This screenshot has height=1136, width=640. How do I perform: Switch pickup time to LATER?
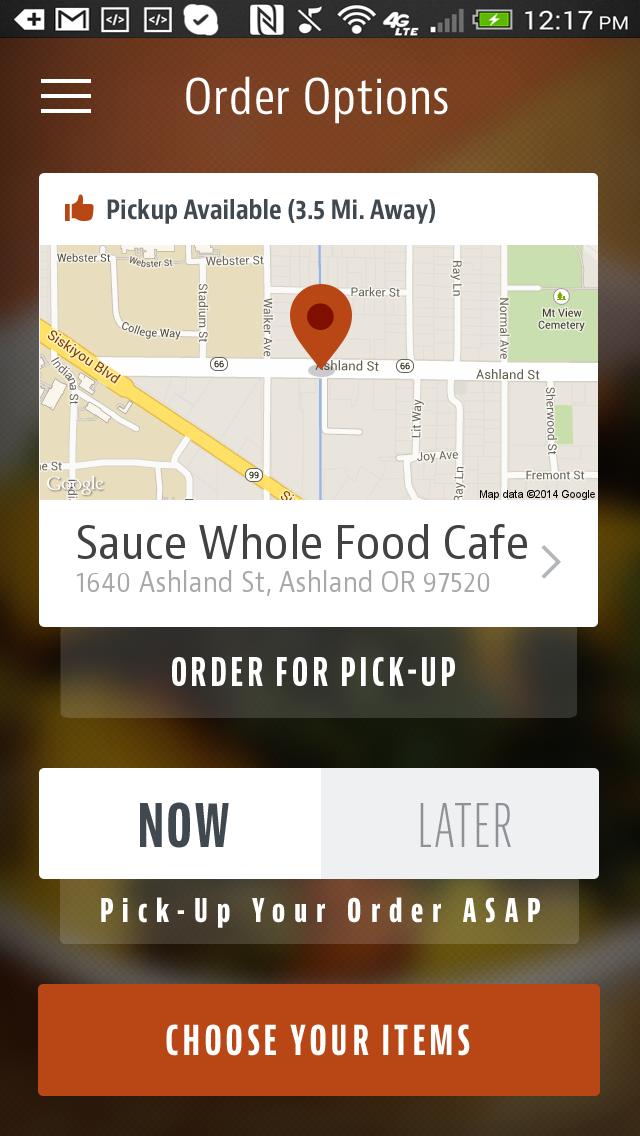pos(460,824)
